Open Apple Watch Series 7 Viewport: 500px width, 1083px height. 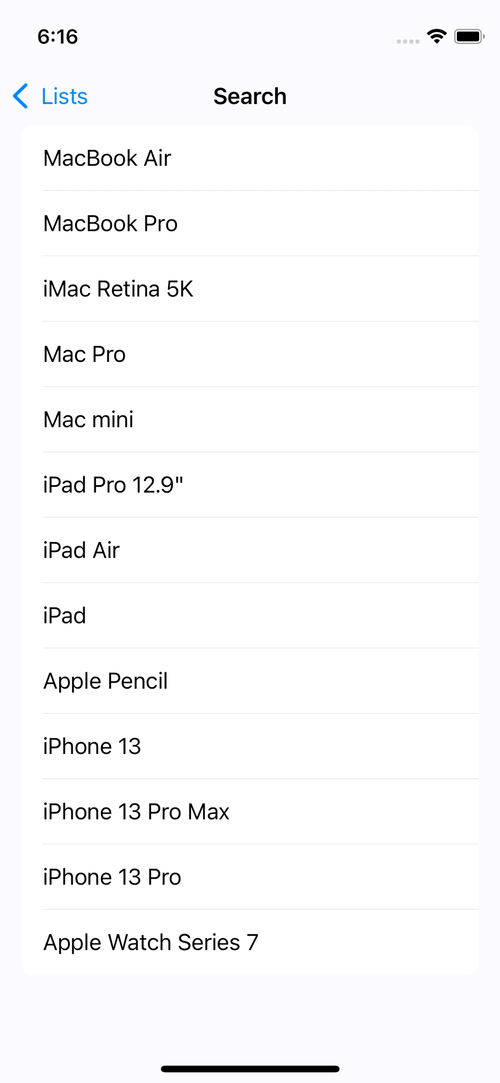(x=250, y=942)
